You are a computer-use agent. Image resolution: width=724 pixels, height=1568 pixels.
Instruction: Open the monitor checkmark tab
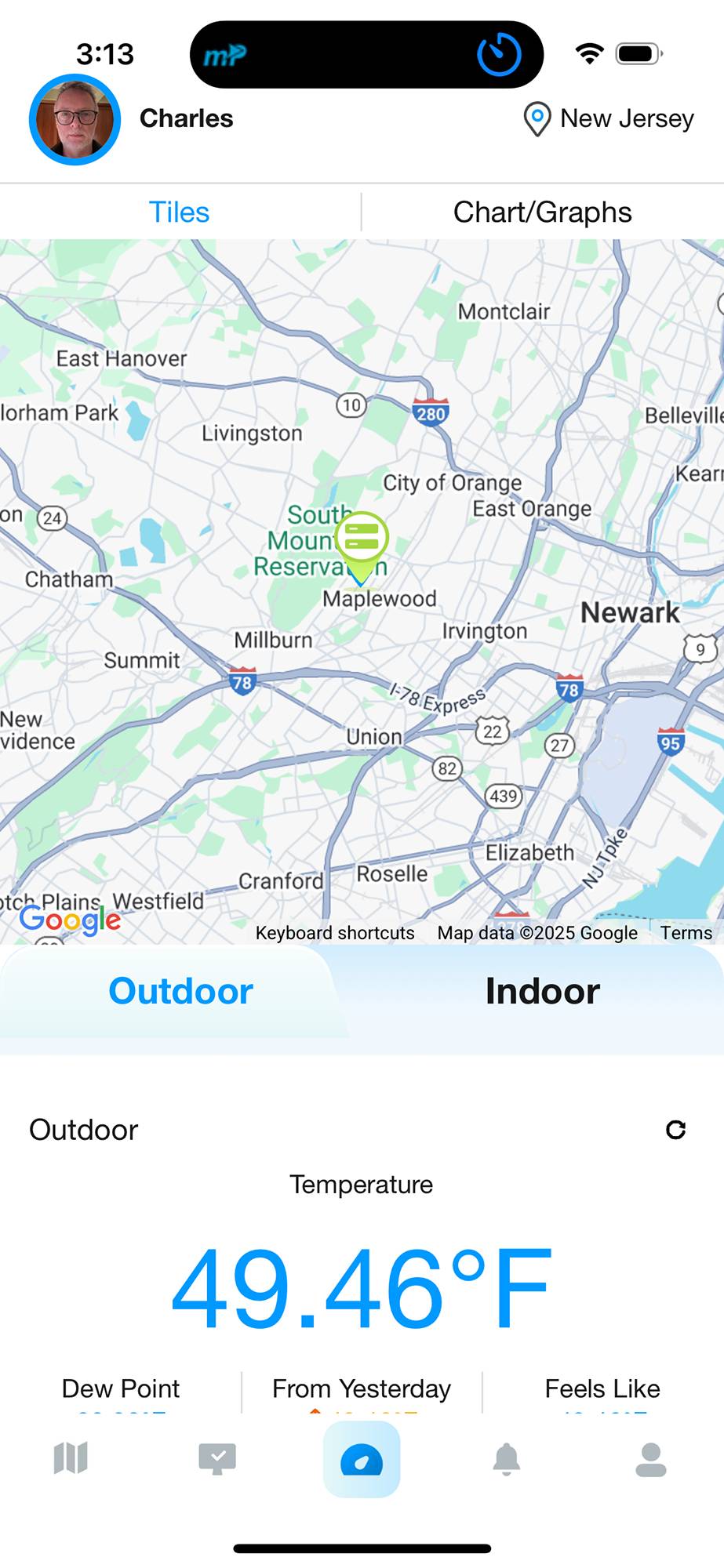pyautogui.click(x=217, y=1459)
